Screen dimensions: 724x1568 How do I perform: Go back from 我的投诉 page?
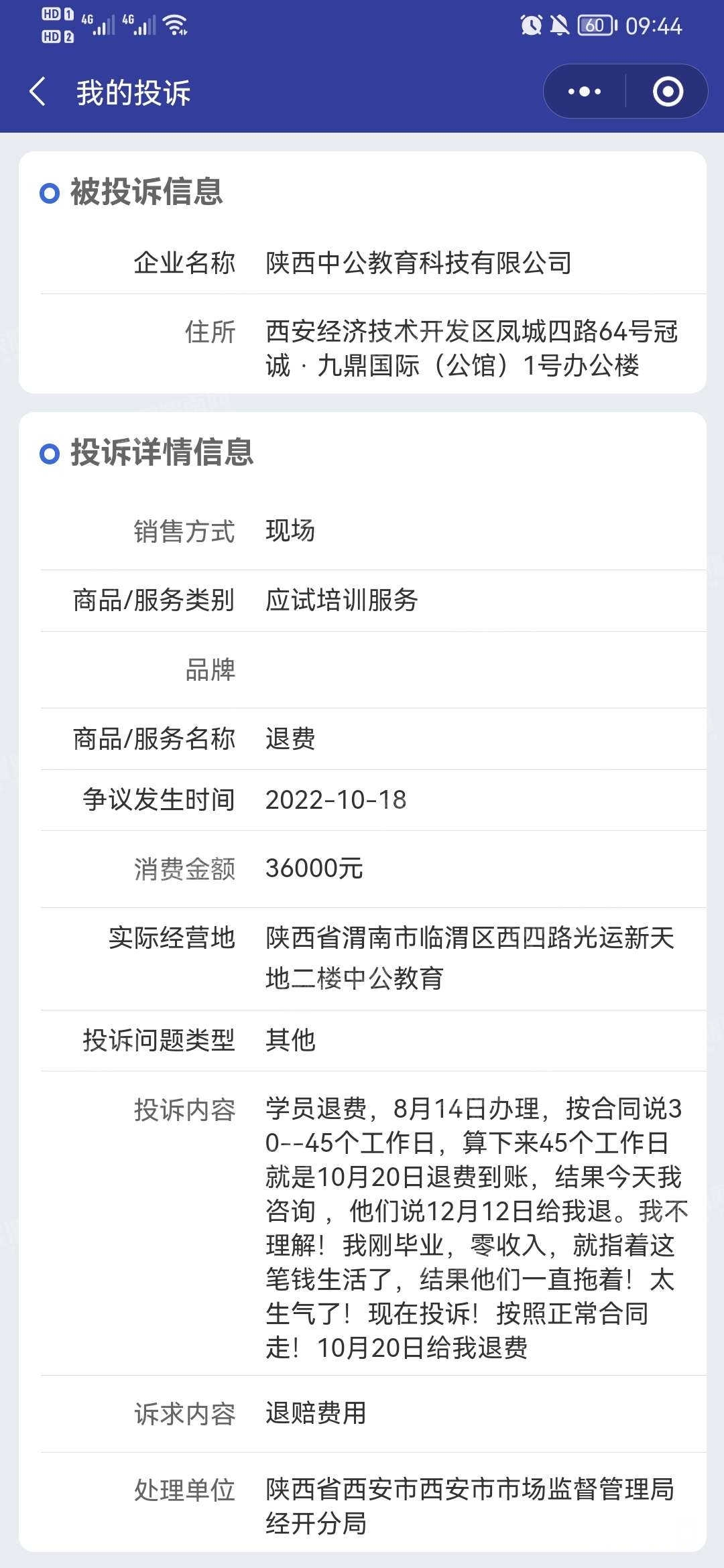point(38,92)
